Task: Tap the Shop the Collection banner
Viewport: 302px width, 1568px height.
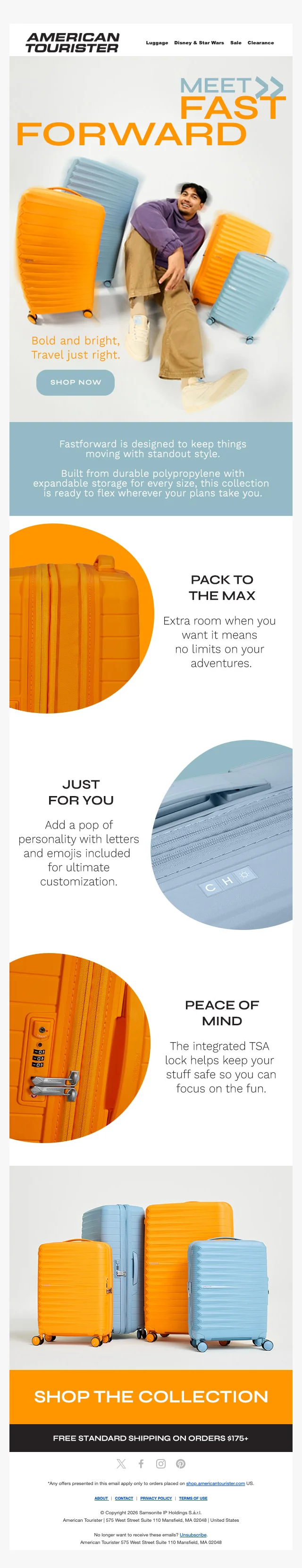Action: point(151,1396)
